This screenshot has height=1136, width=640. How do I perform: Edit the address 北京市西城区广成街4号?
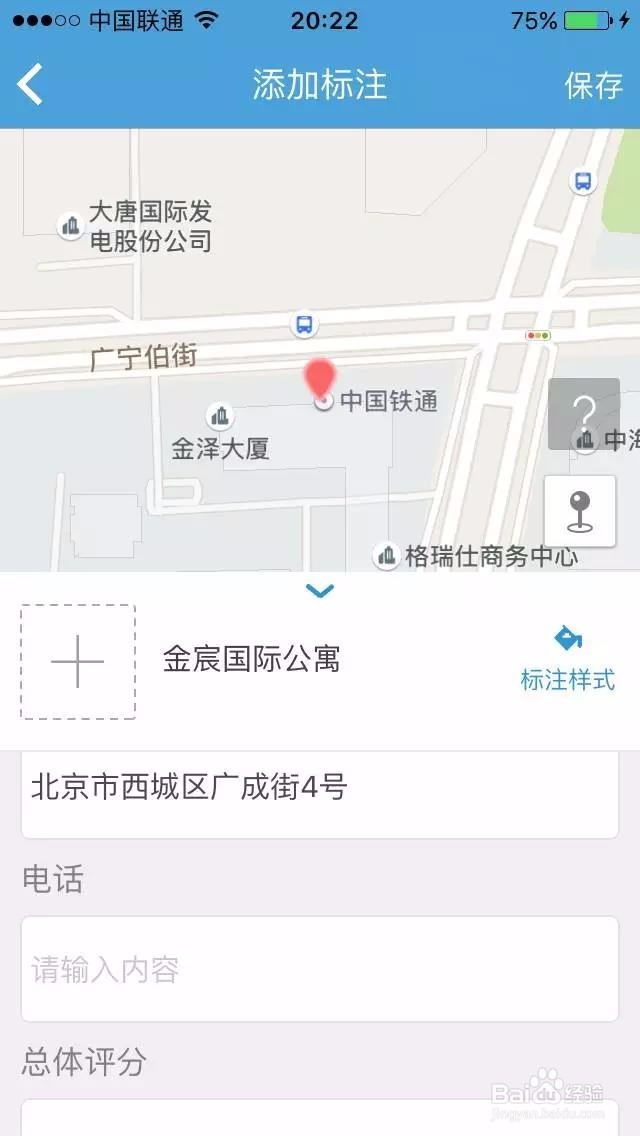coord(320,794)
